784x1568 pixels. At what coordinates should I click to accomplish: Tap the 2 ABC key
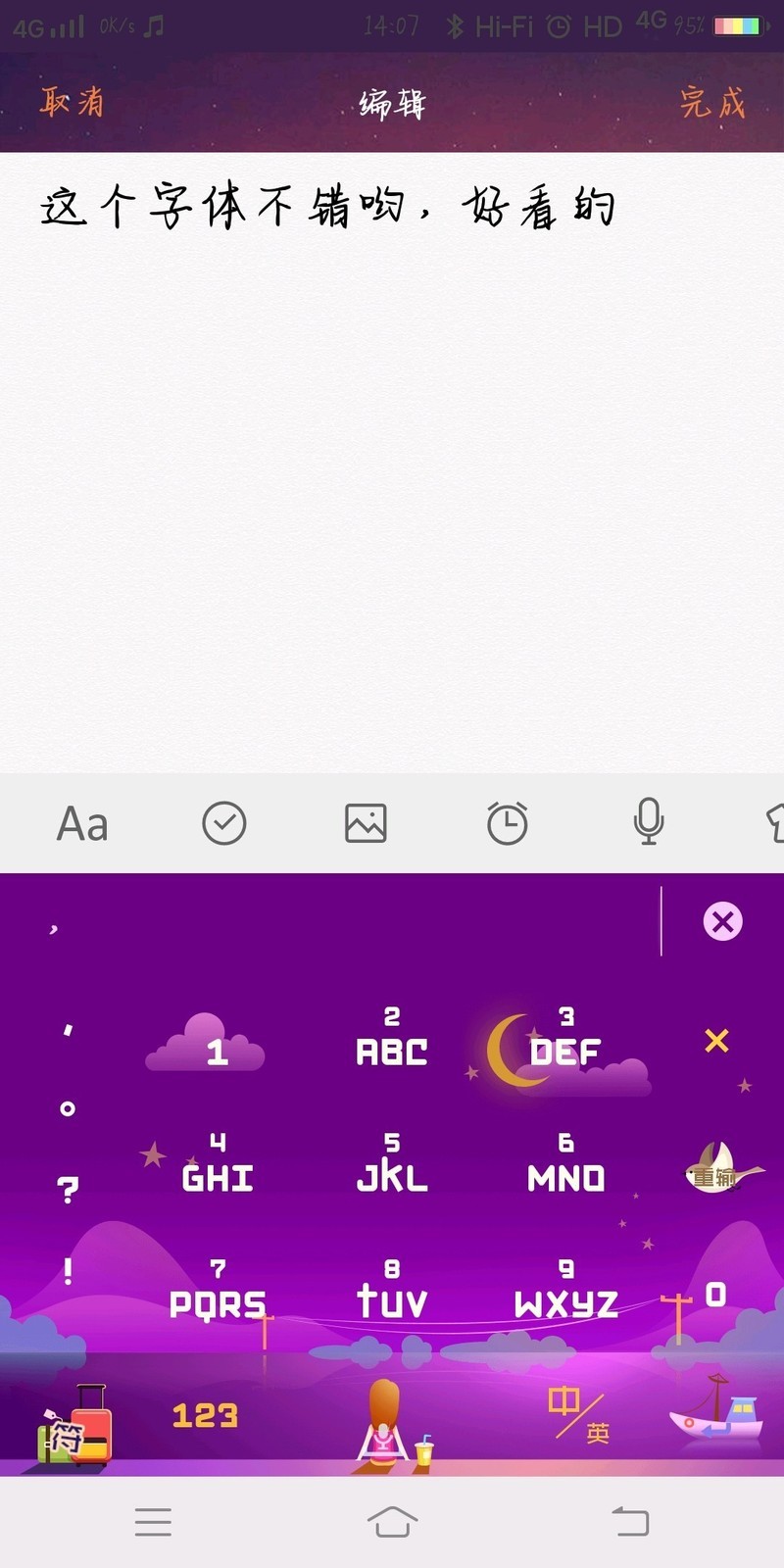coord(391,1041)
